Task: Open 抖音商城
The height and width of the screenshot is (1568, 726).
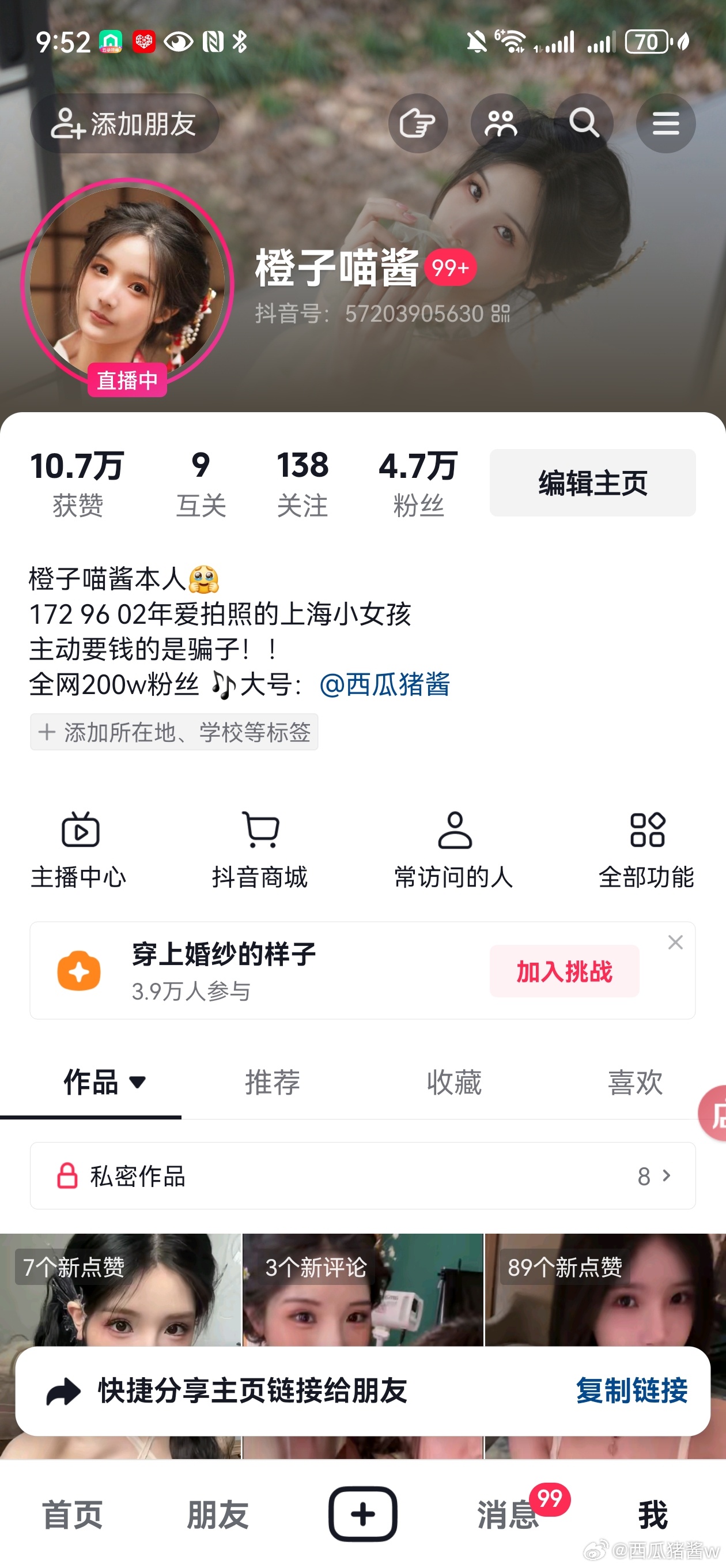Action: click(x=260, y=849)
